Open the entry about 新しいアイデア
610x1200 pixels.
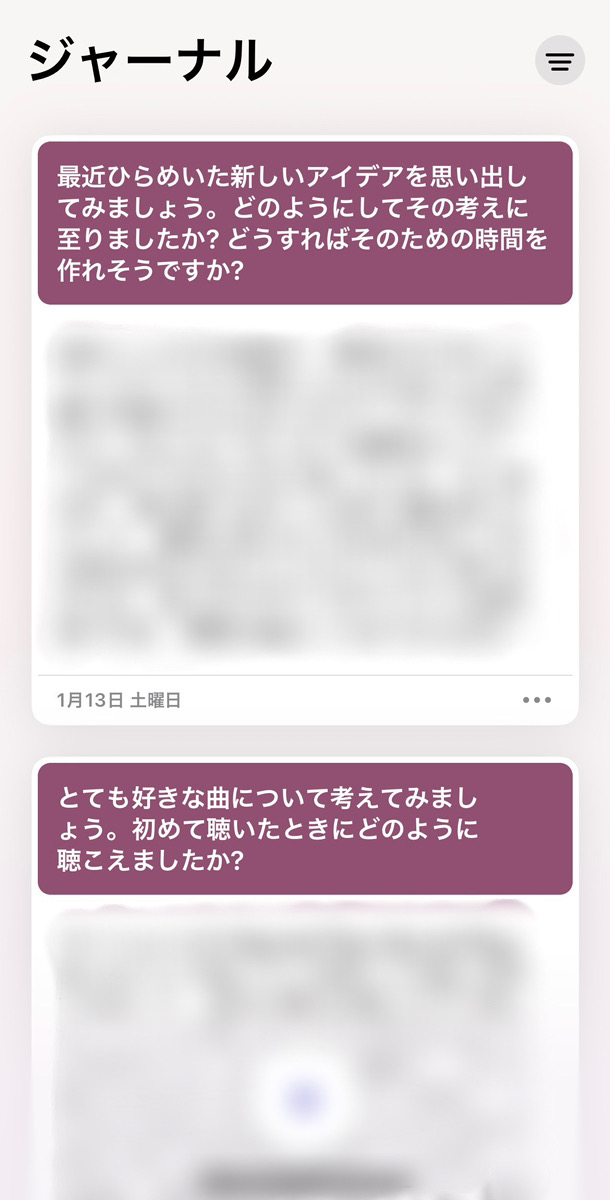(x=305, y=224)
